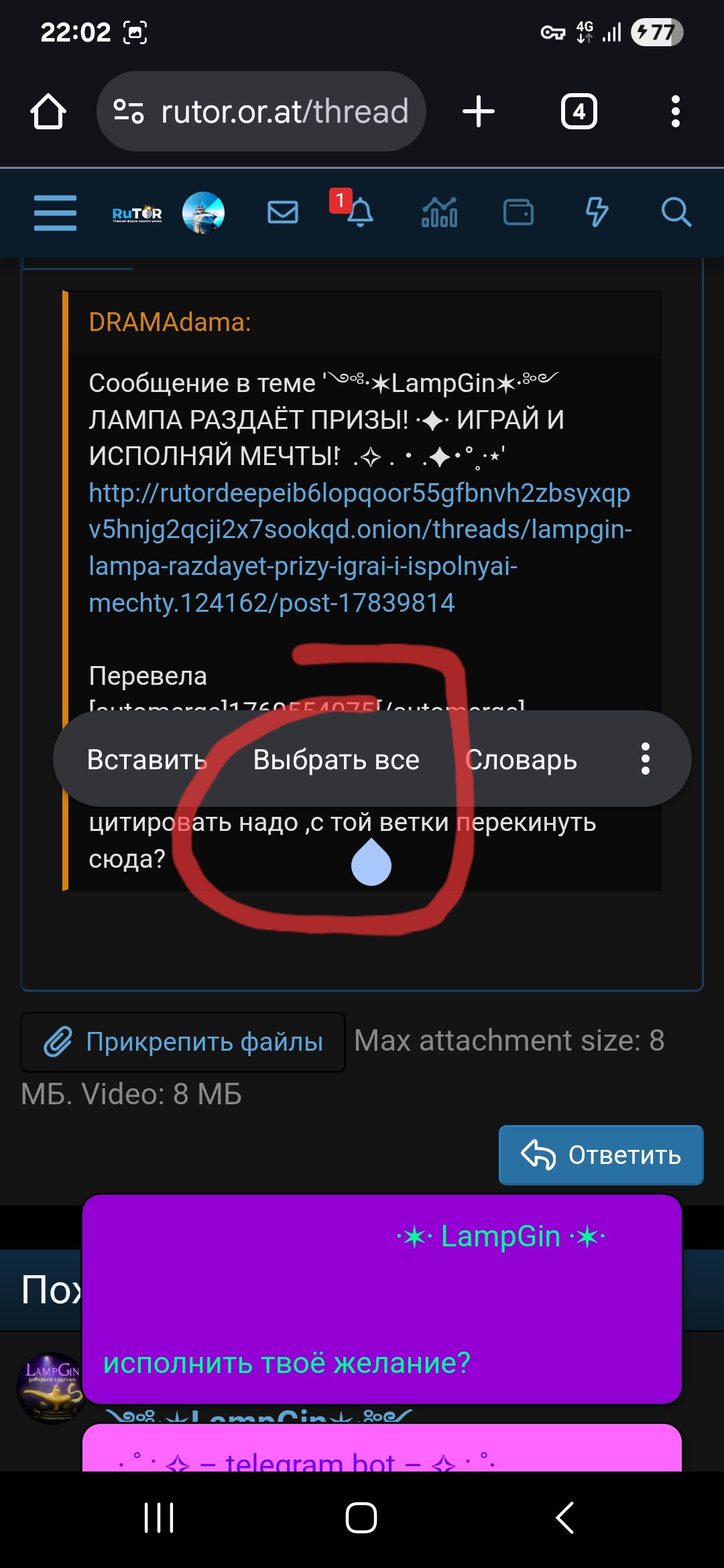Select Вставить in the text popup

[x=147, y=759]
